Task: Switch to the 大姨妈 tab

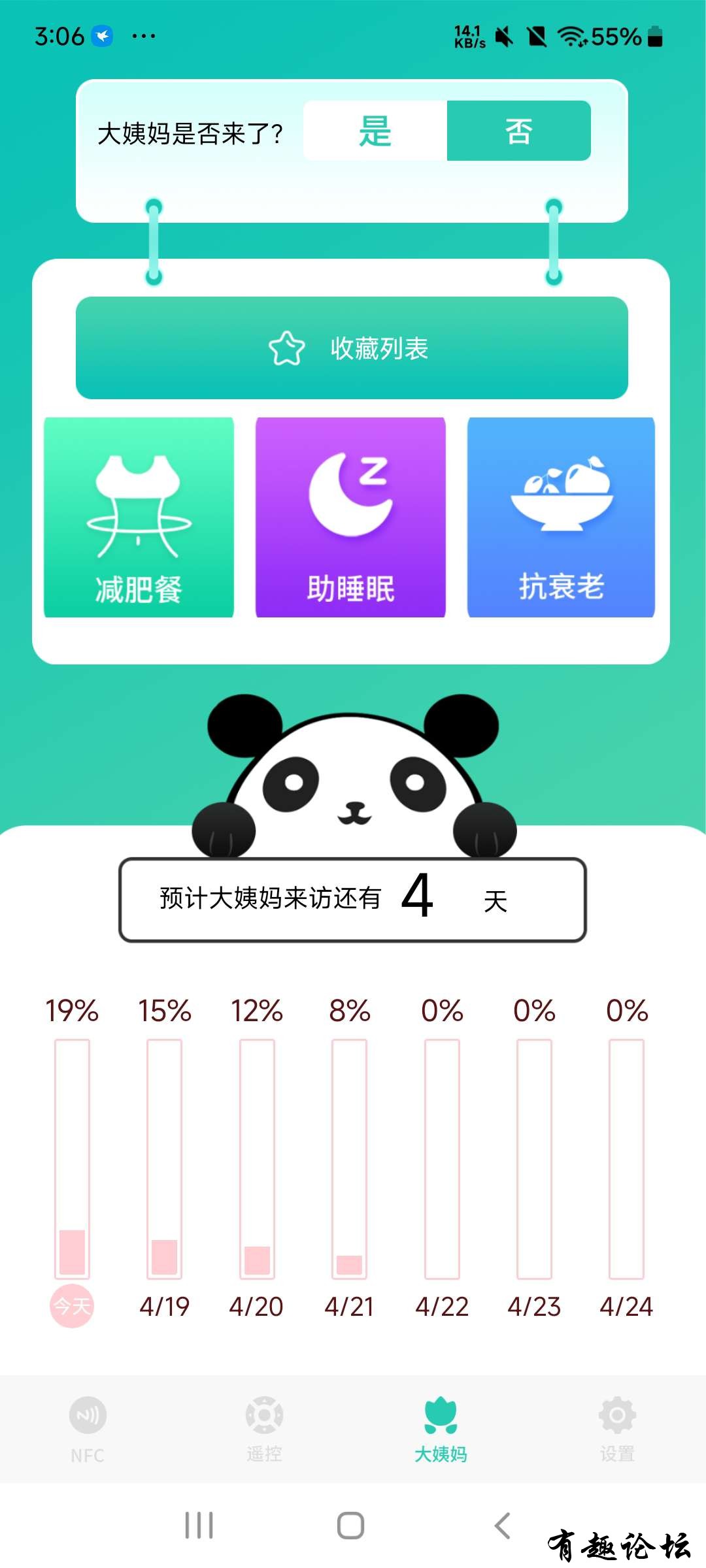Action: tap(441, 1428)
